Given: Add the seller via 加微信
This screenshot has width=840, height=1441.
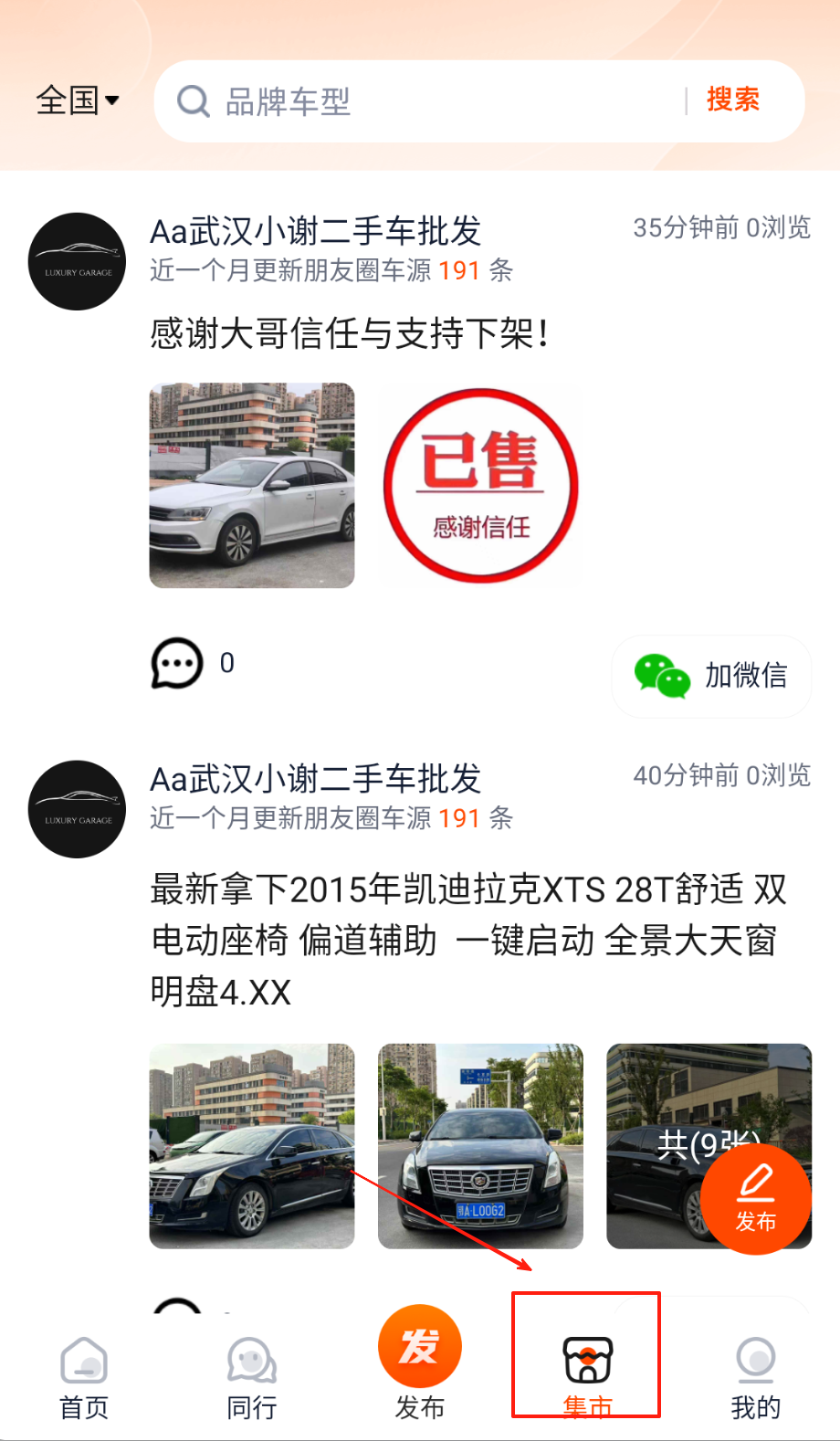Looking at the screenshot, I should click(711, 676).
